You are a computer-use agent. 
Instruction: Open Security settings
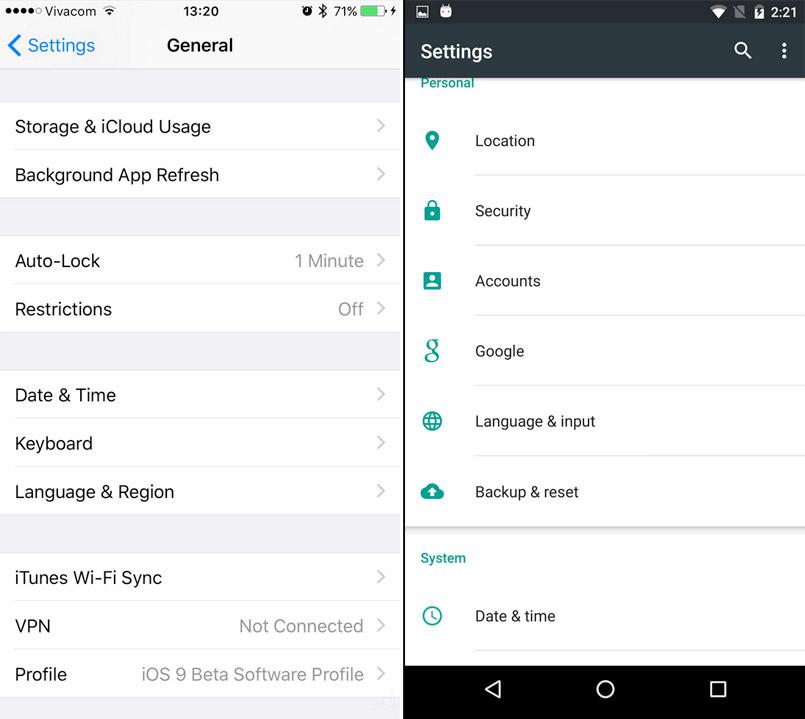(604, 211)
